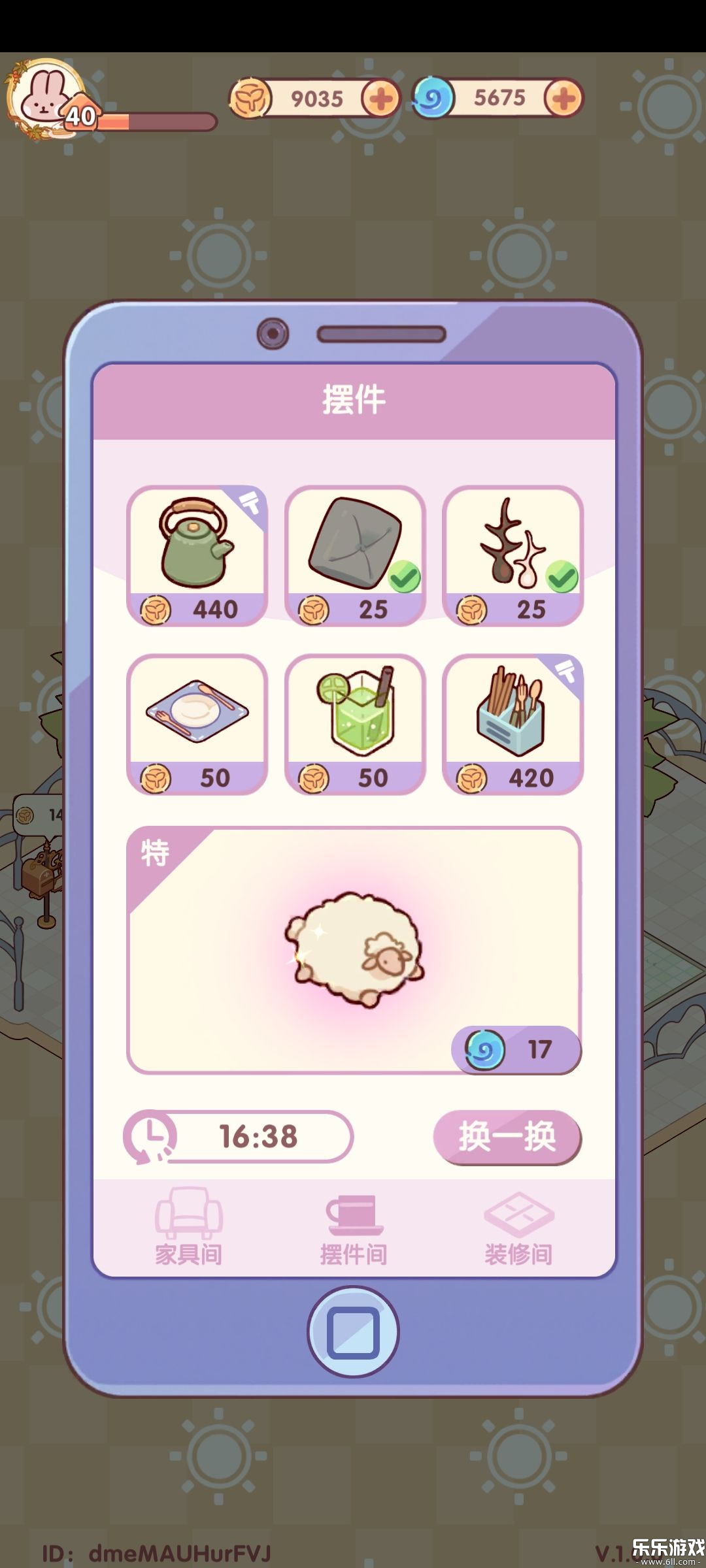Image resolution: width=706 pixels, height=1568 pixels.
Task: Switch to the 家具间 tab
Action: tap(189, 1226)
